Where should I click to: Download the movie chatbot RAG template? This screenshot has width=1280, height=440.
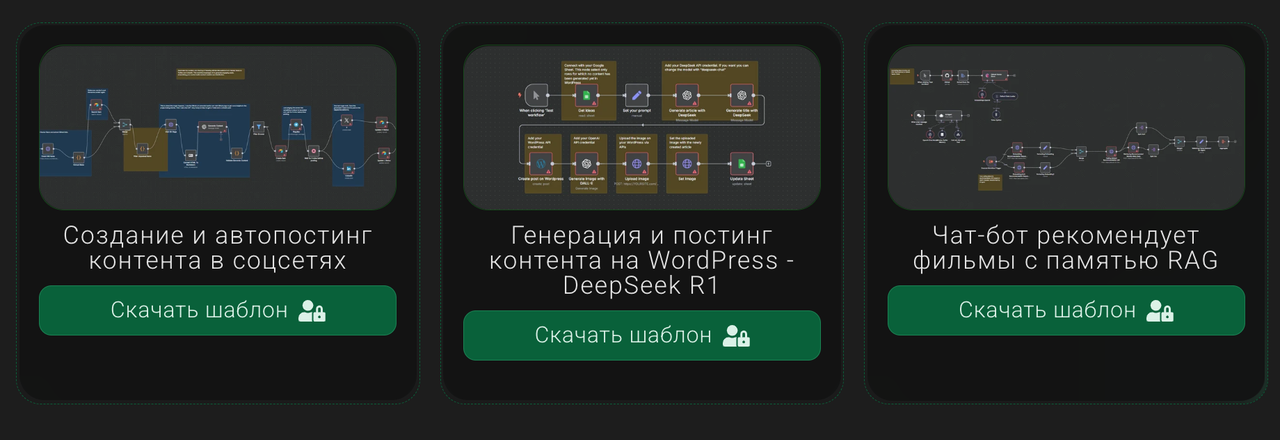pos(1065,310)
